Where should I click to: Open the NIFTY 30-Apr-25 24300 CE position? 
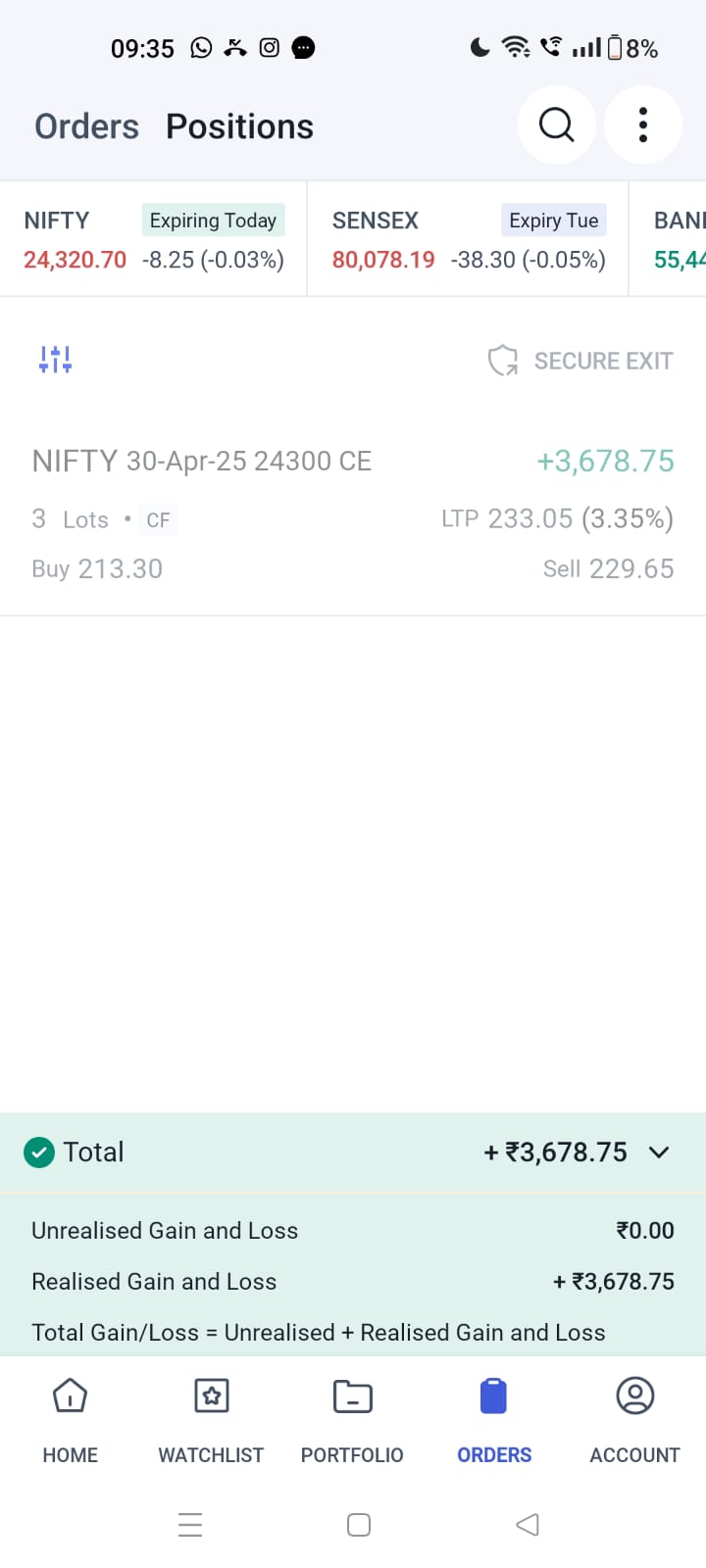[353, 514]
